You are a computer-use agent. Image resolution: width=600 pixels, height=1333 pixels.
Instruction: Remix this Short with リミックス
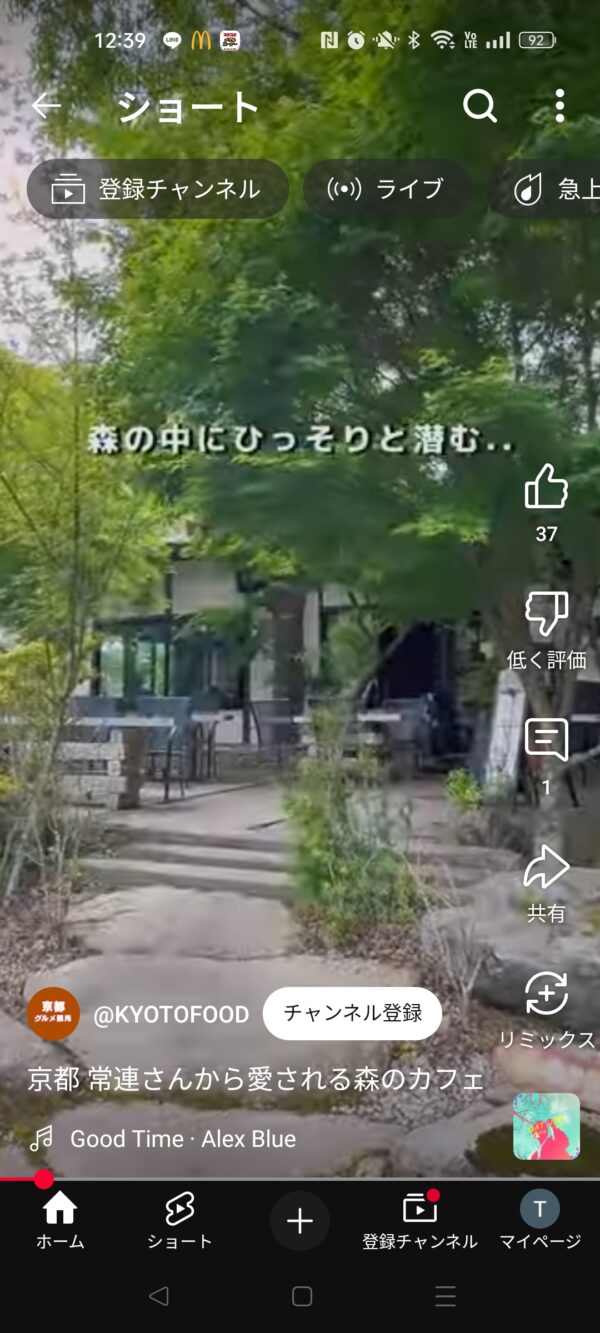click(x=546, y=995)
